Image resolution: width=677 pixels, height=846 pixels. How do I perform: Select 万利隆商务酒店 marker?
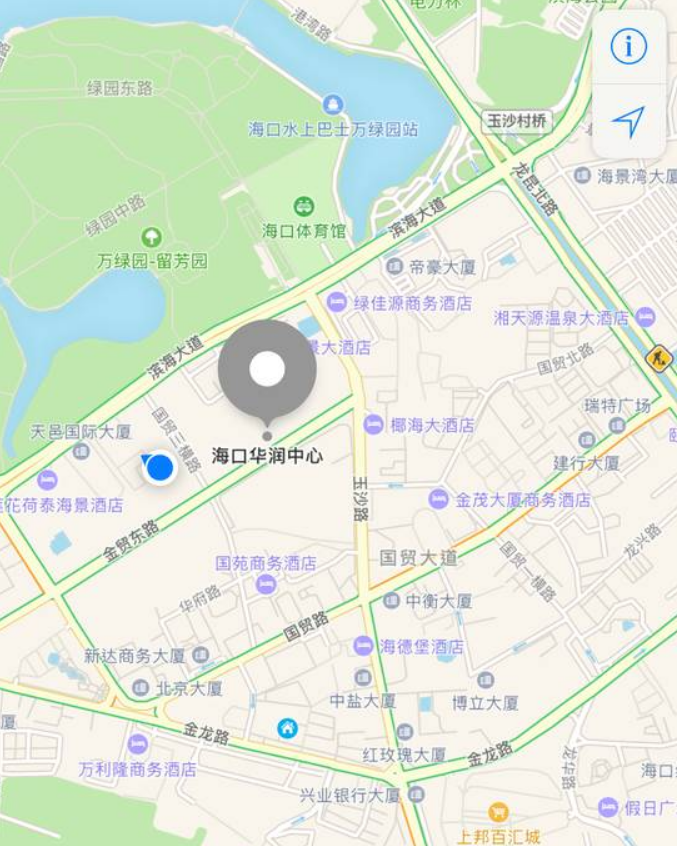(x=138, y=744)
